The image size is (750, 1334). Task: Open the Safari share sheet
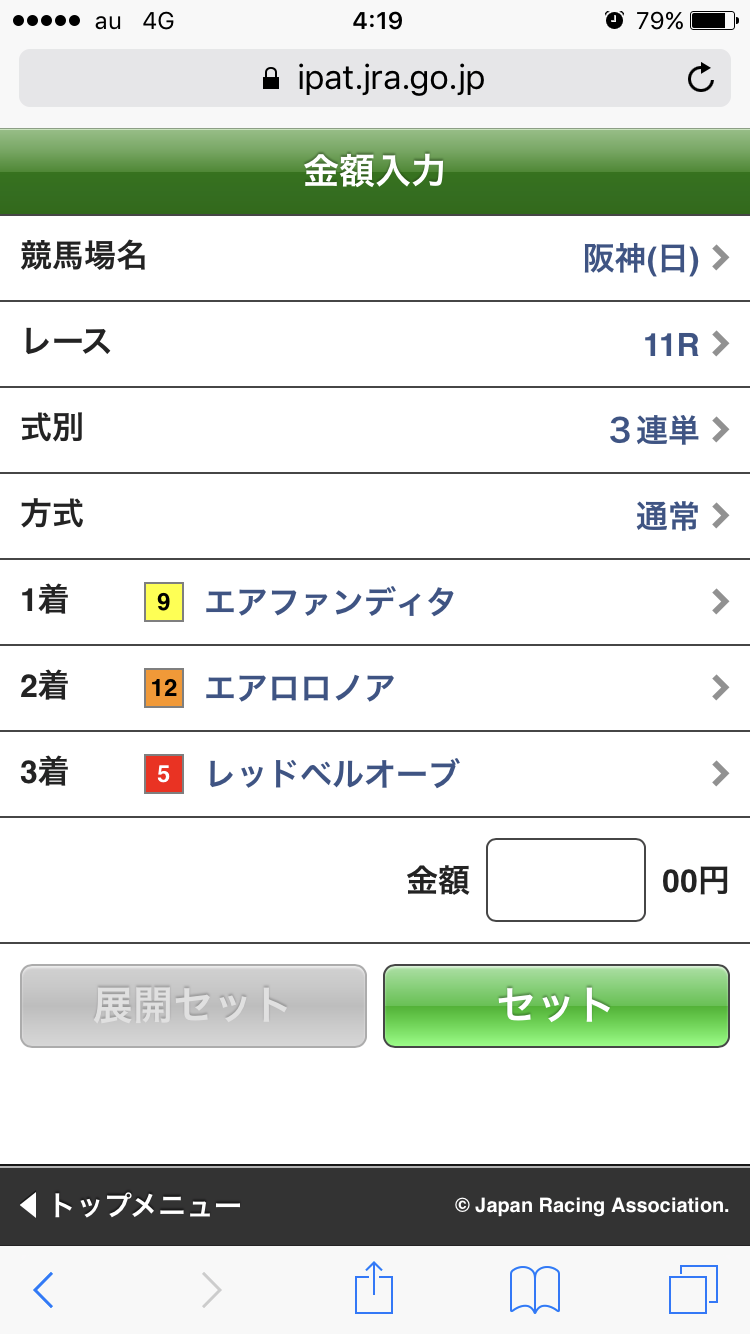coord(374,1289)
